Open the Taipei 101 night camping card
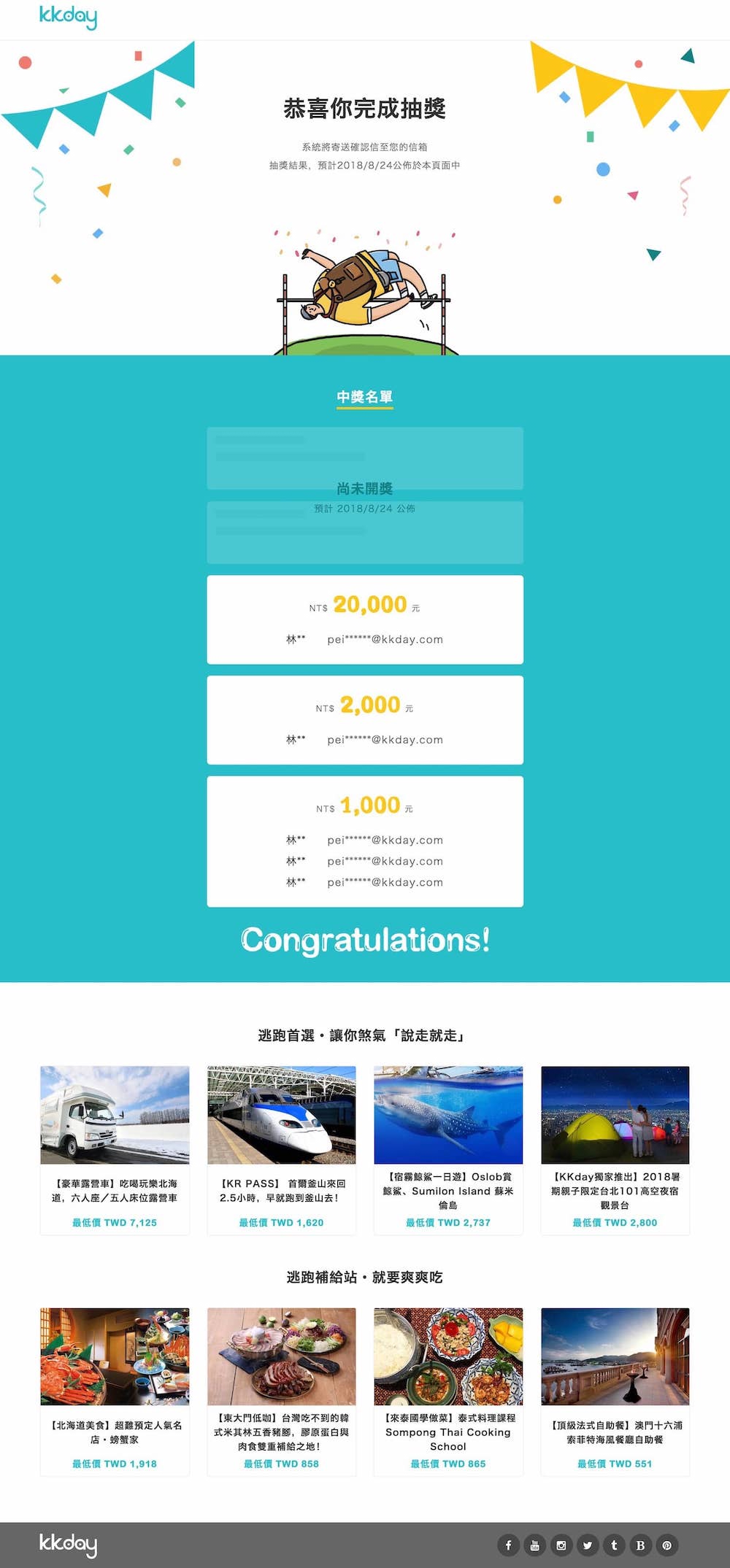 [615, 1150]
